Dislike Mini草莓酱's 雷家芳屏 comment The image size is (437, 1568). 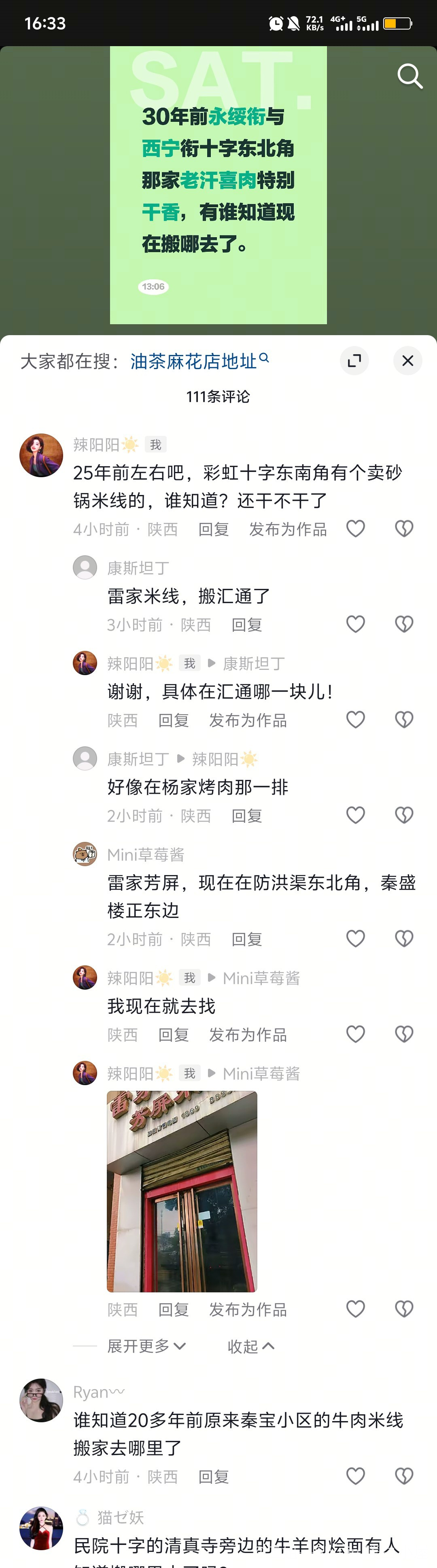pos(404,939)
